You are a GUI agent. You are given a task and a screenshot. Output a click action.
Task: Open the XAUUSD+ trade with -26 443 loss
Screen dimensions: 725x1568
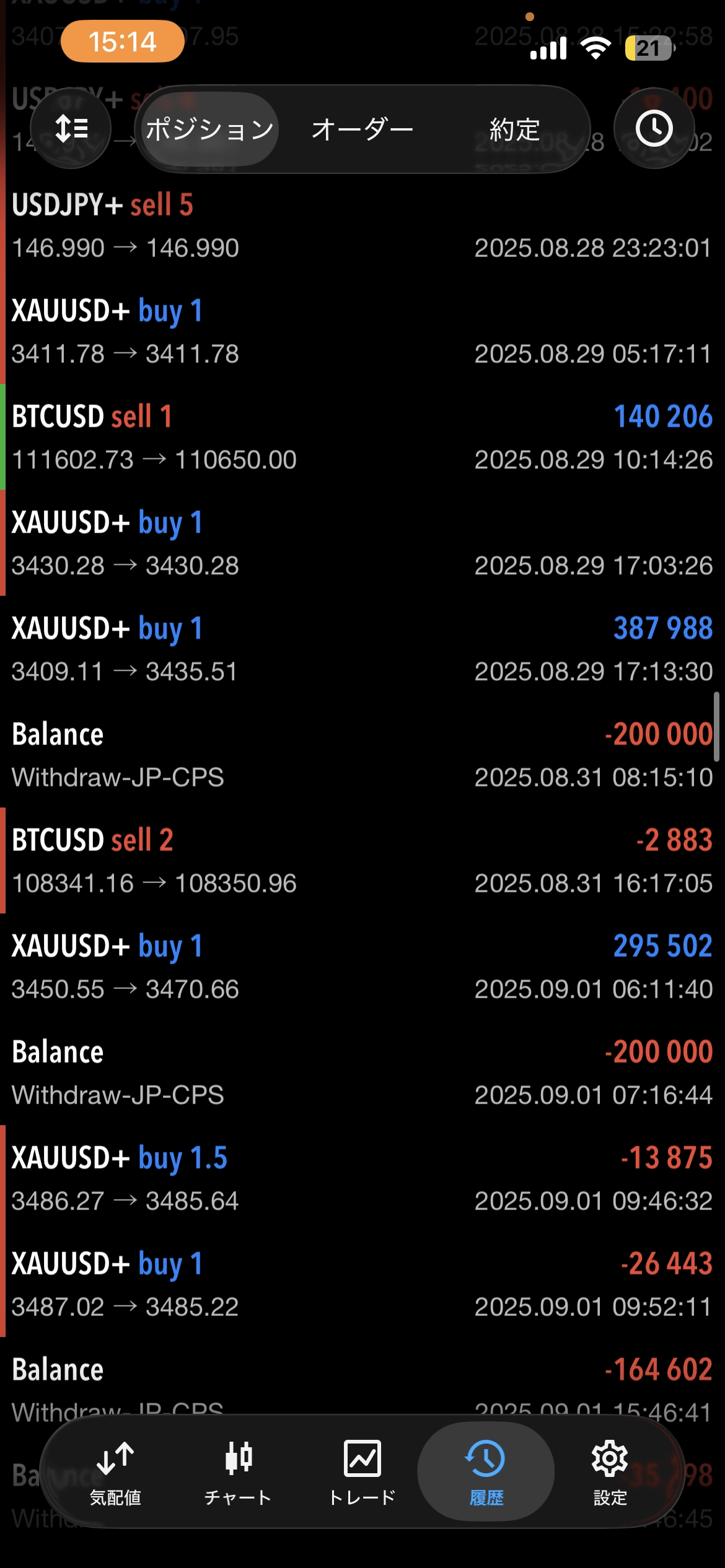click(362, 1284)
